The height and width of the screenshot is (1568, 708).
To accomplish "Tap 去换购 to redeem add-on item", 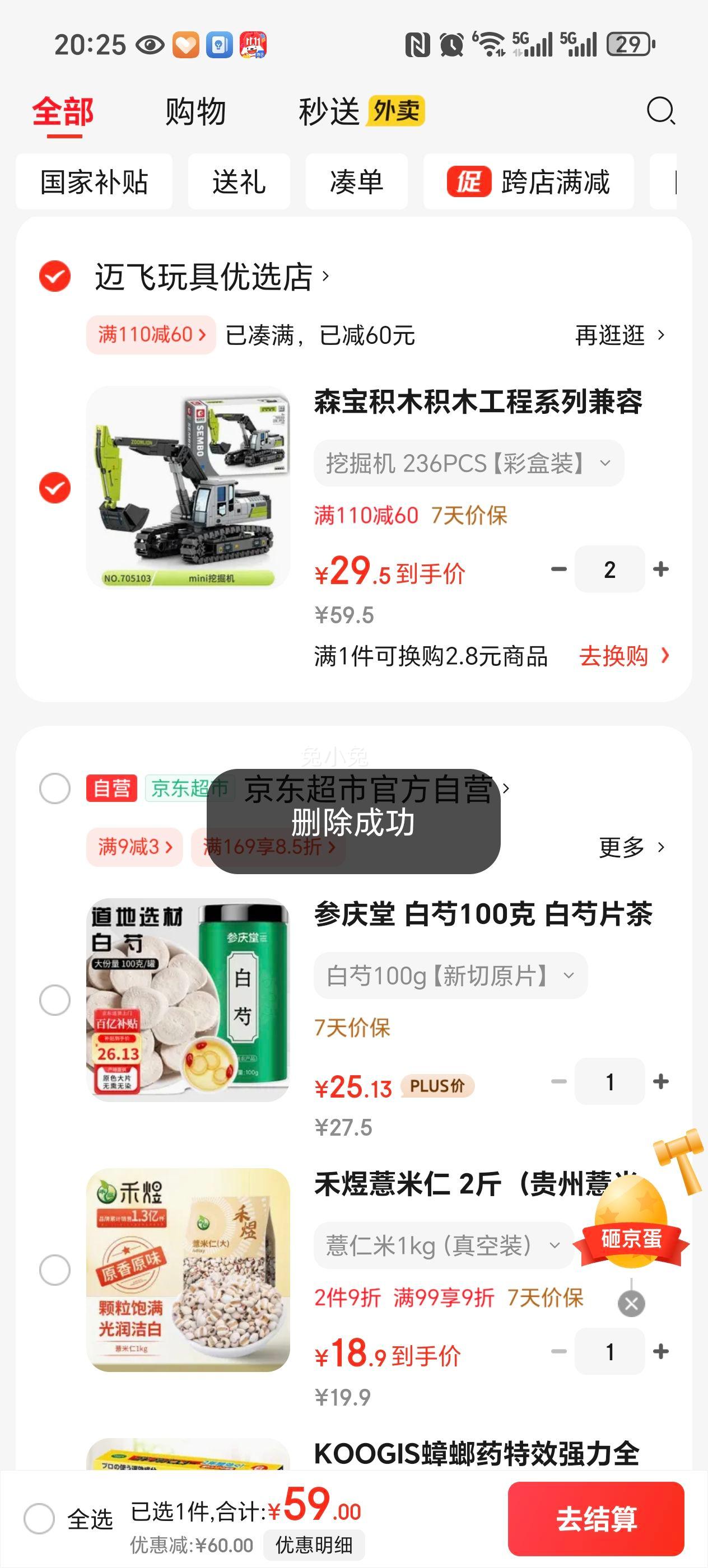I will (623, 656).
